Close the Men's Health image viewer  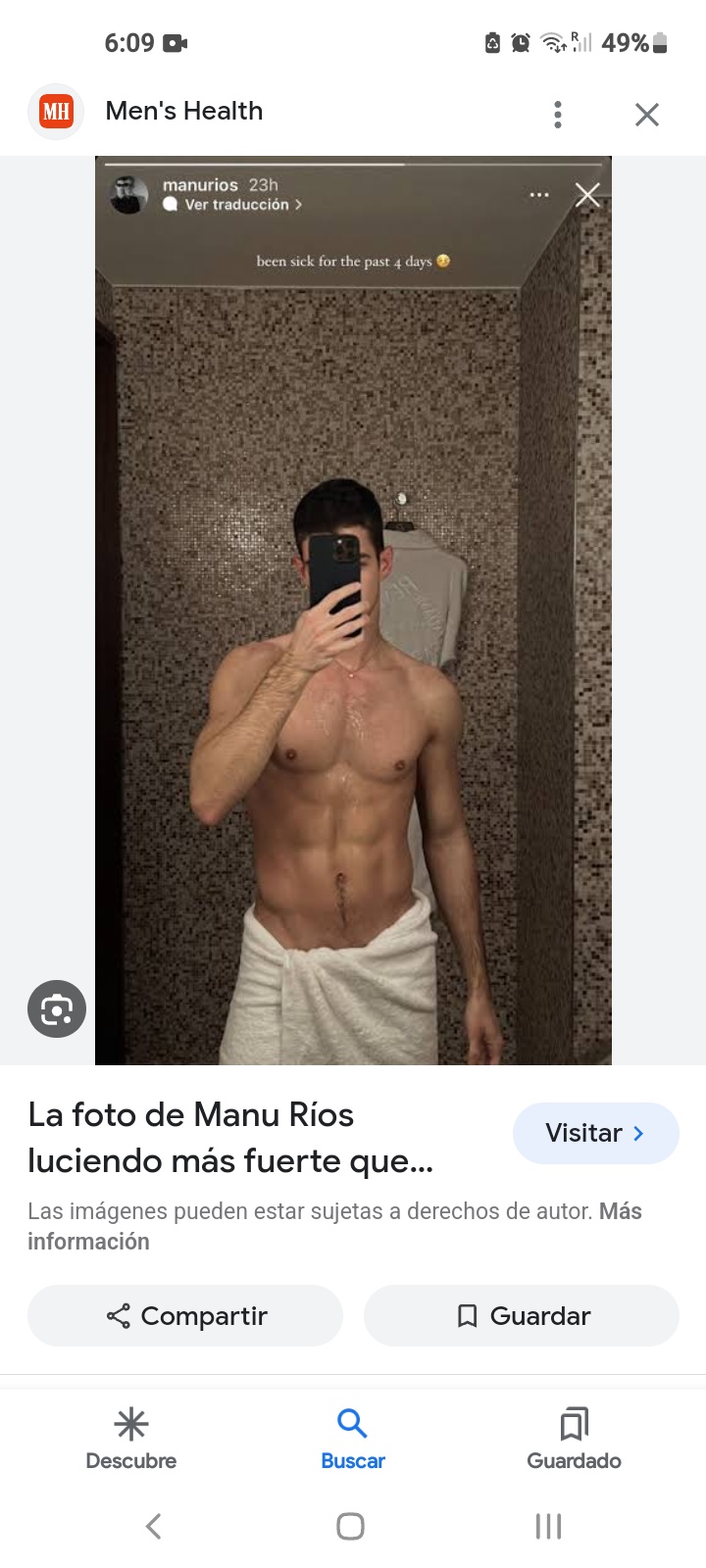646,115
